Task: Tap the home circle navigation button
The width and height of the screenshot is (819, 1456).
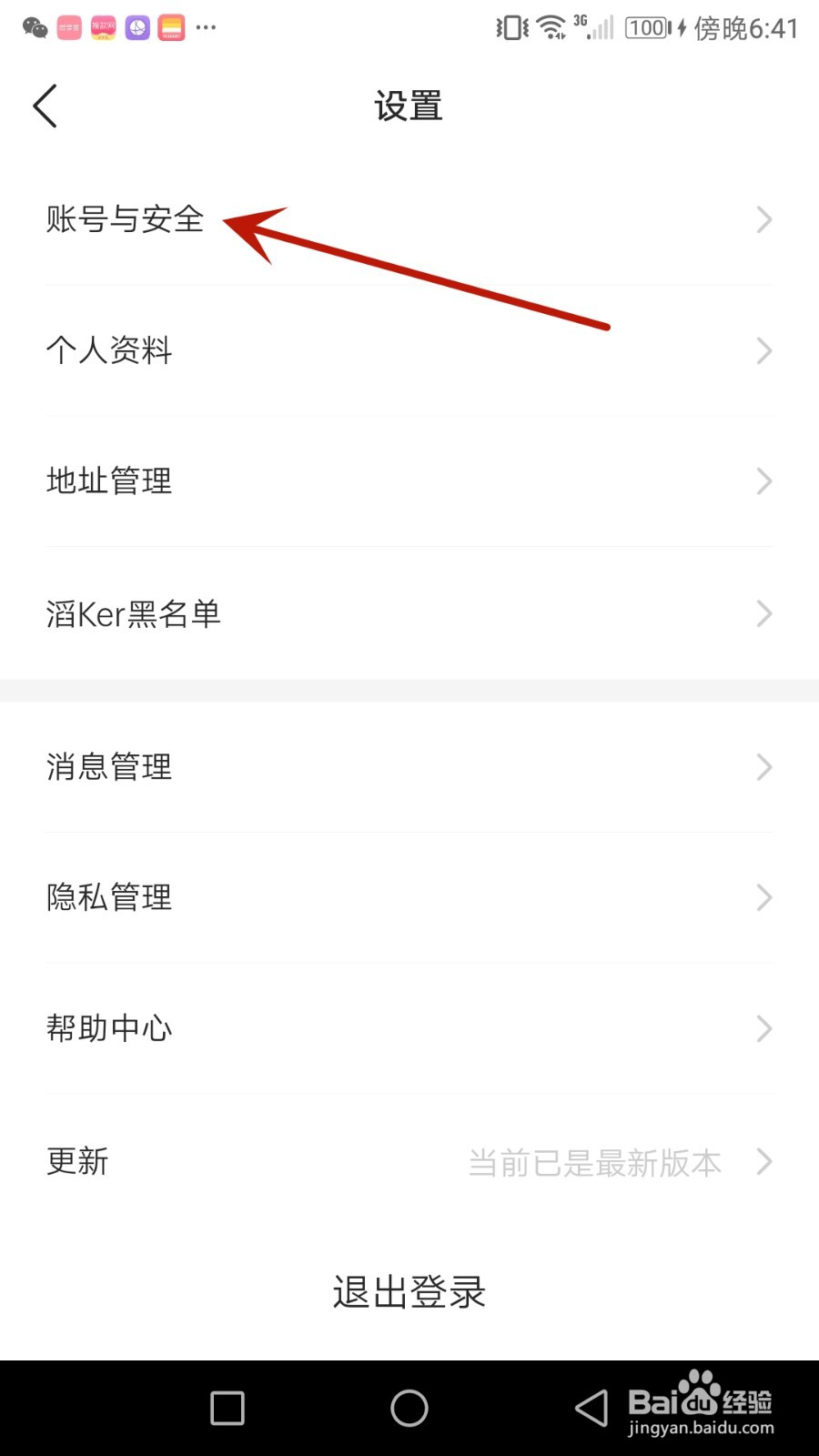Action: 408,1408
